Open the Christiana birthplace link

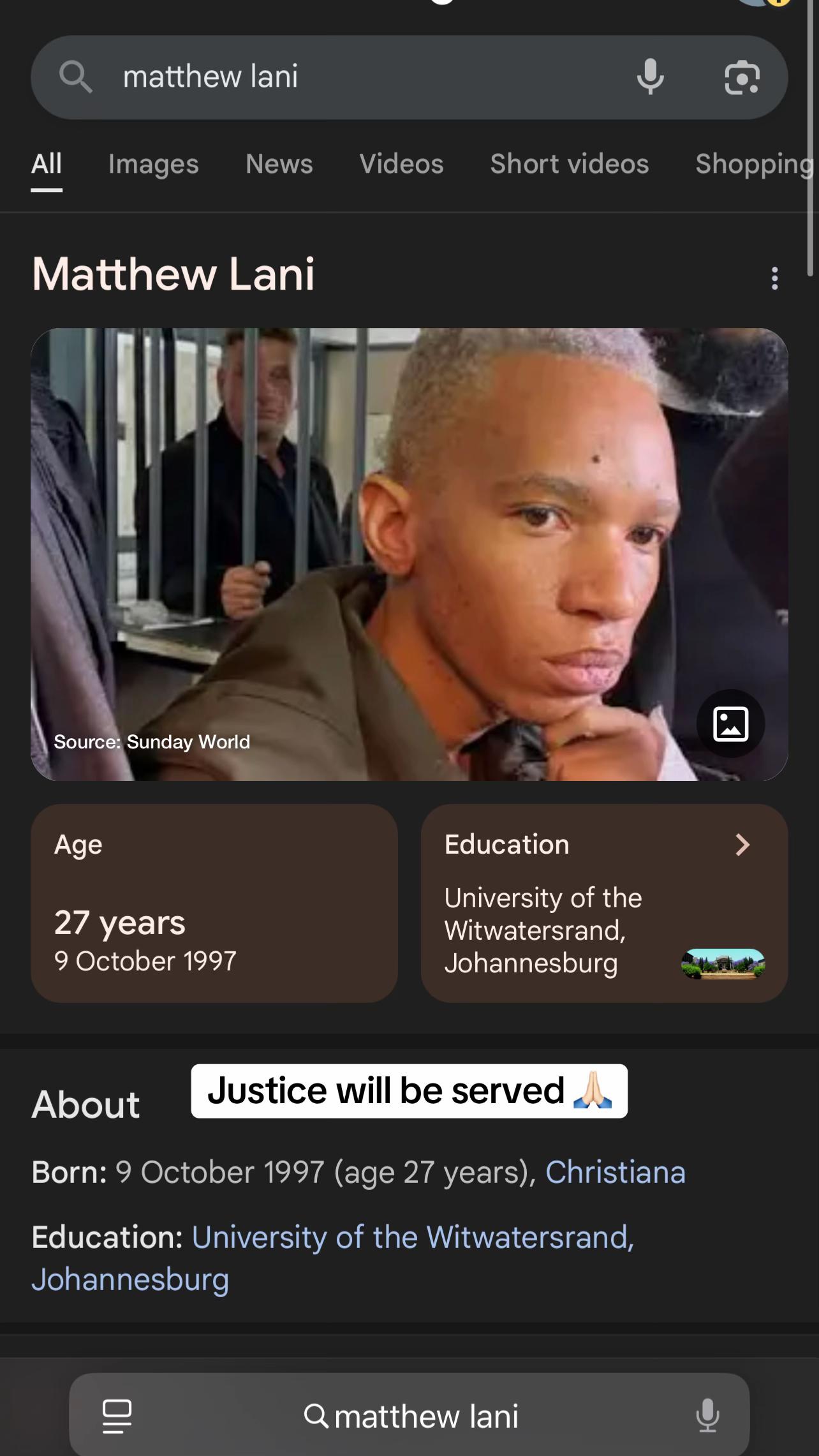coord(615,1172)
